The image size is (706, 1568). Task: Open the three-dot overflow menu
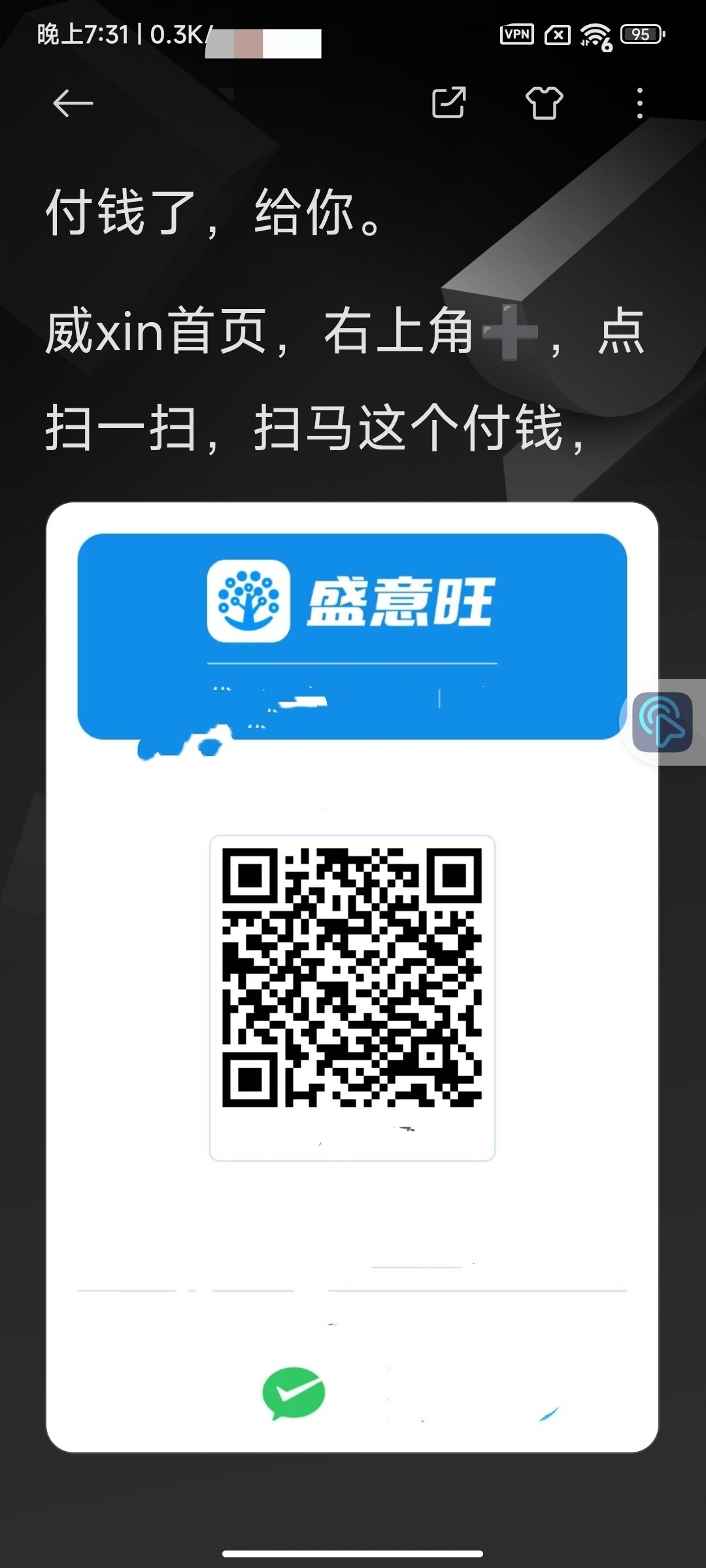tap(640, 103)
